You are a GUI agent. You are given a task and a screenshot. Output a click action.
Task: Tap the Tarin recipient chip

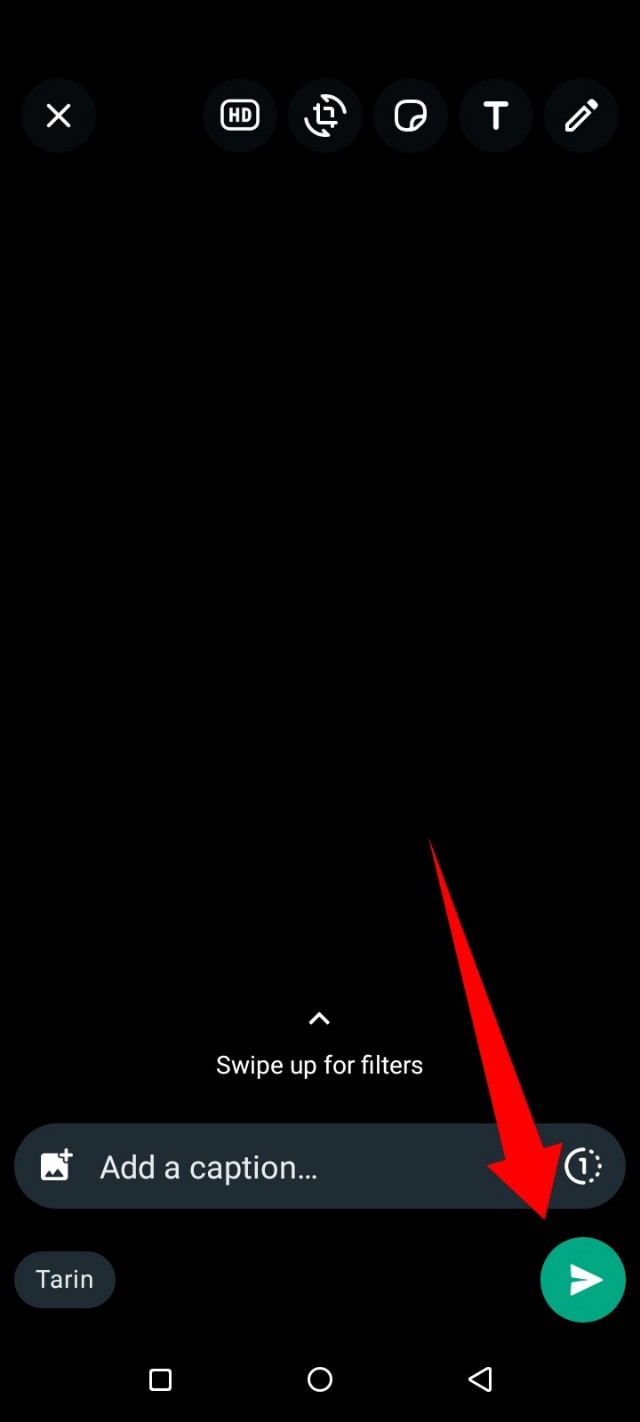pyautogui.click(x=65, y=1279)
